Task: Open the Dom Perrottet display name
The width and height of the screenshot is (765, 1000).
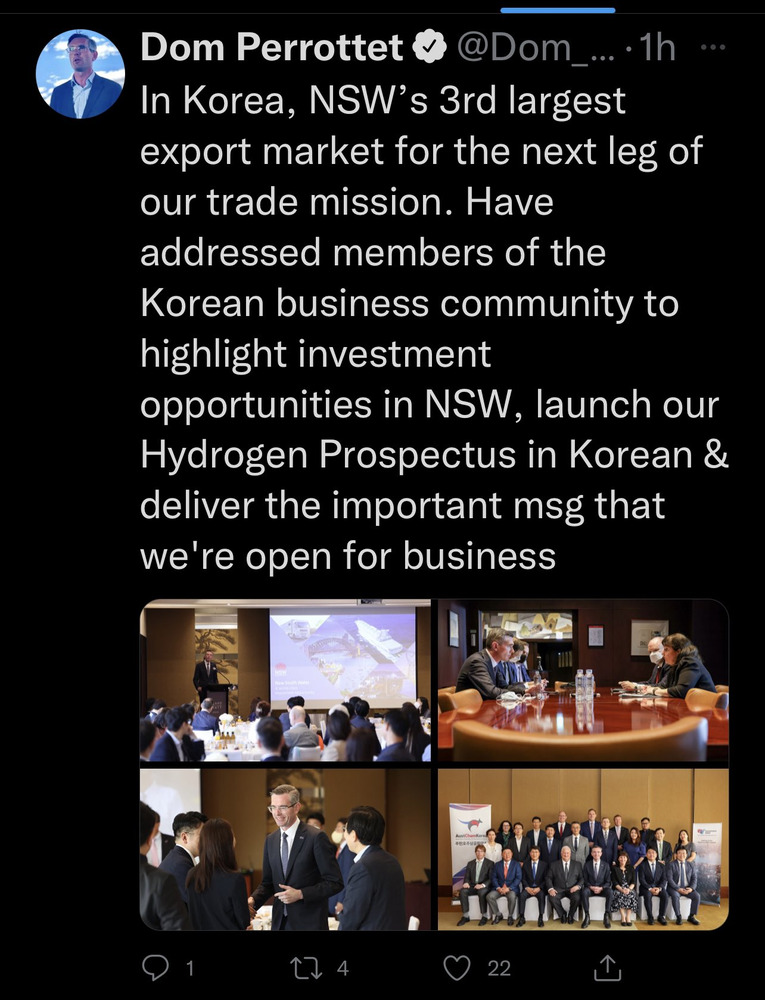Action: (272, 47)
